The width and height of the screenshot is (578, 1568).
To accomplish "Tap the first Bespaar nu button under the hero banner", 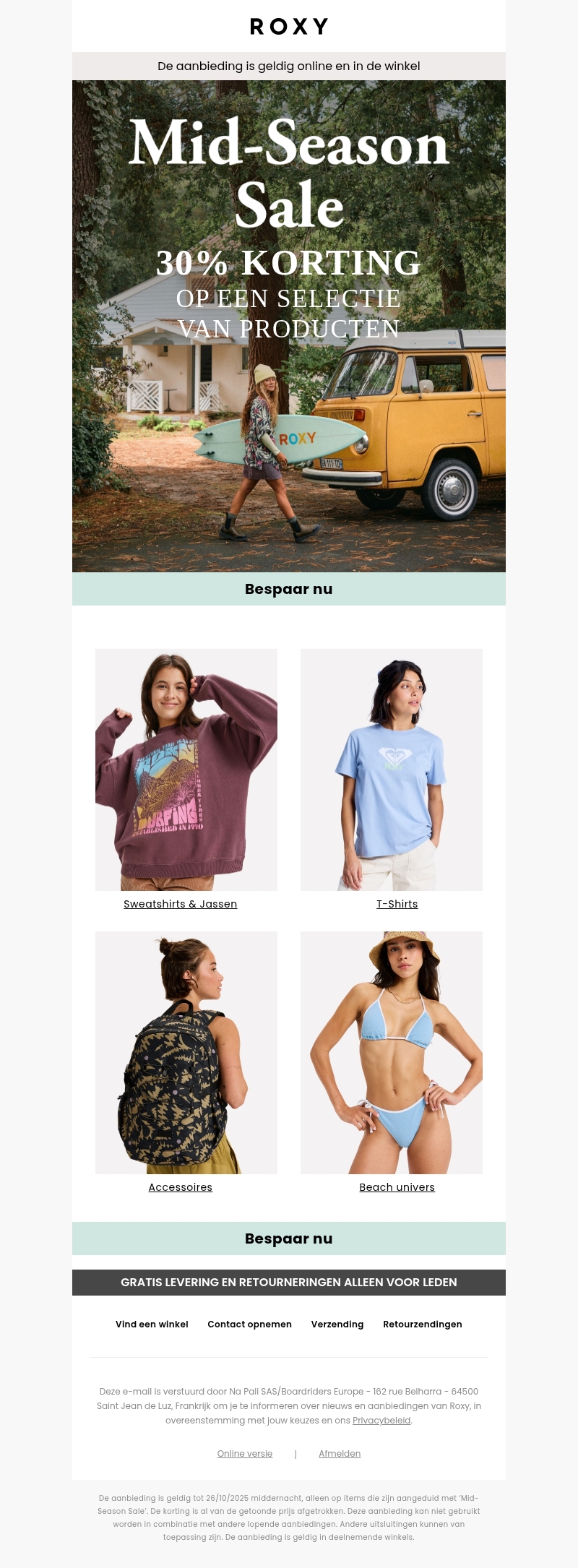I will click(x=289, y=589).
